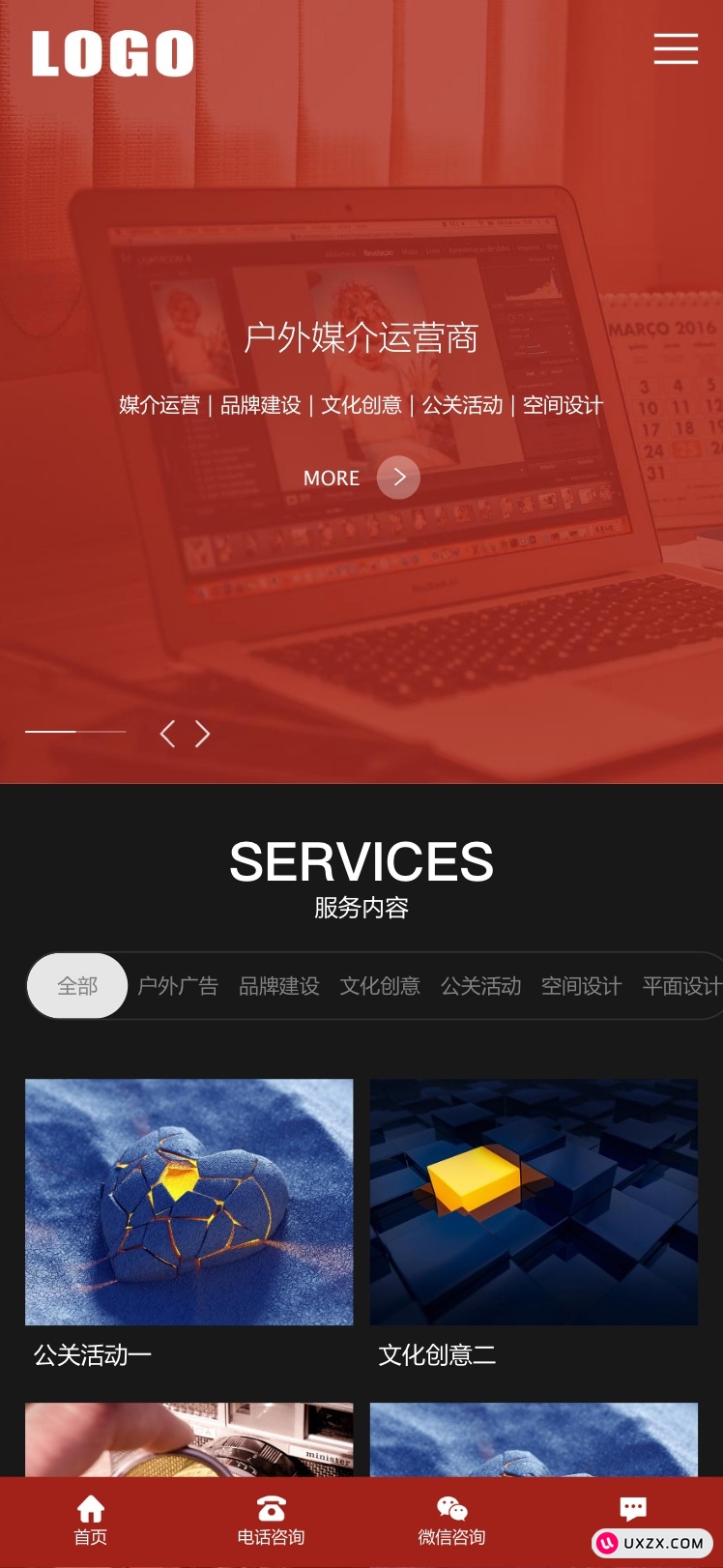Switch to 平面设计 tab

click(x=680, y=986)
